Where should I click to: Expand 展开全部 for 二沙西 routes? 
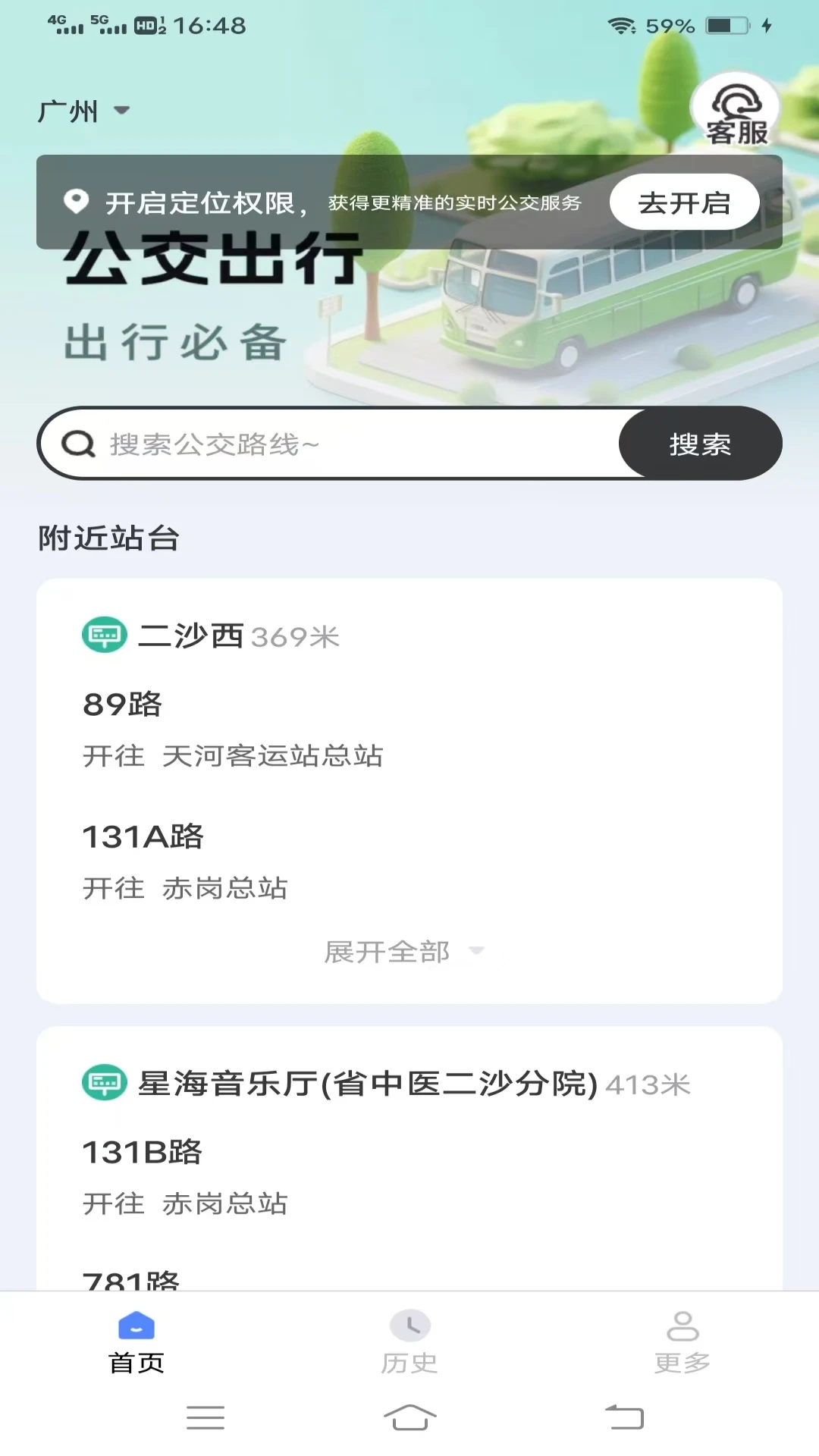[404, 952]
